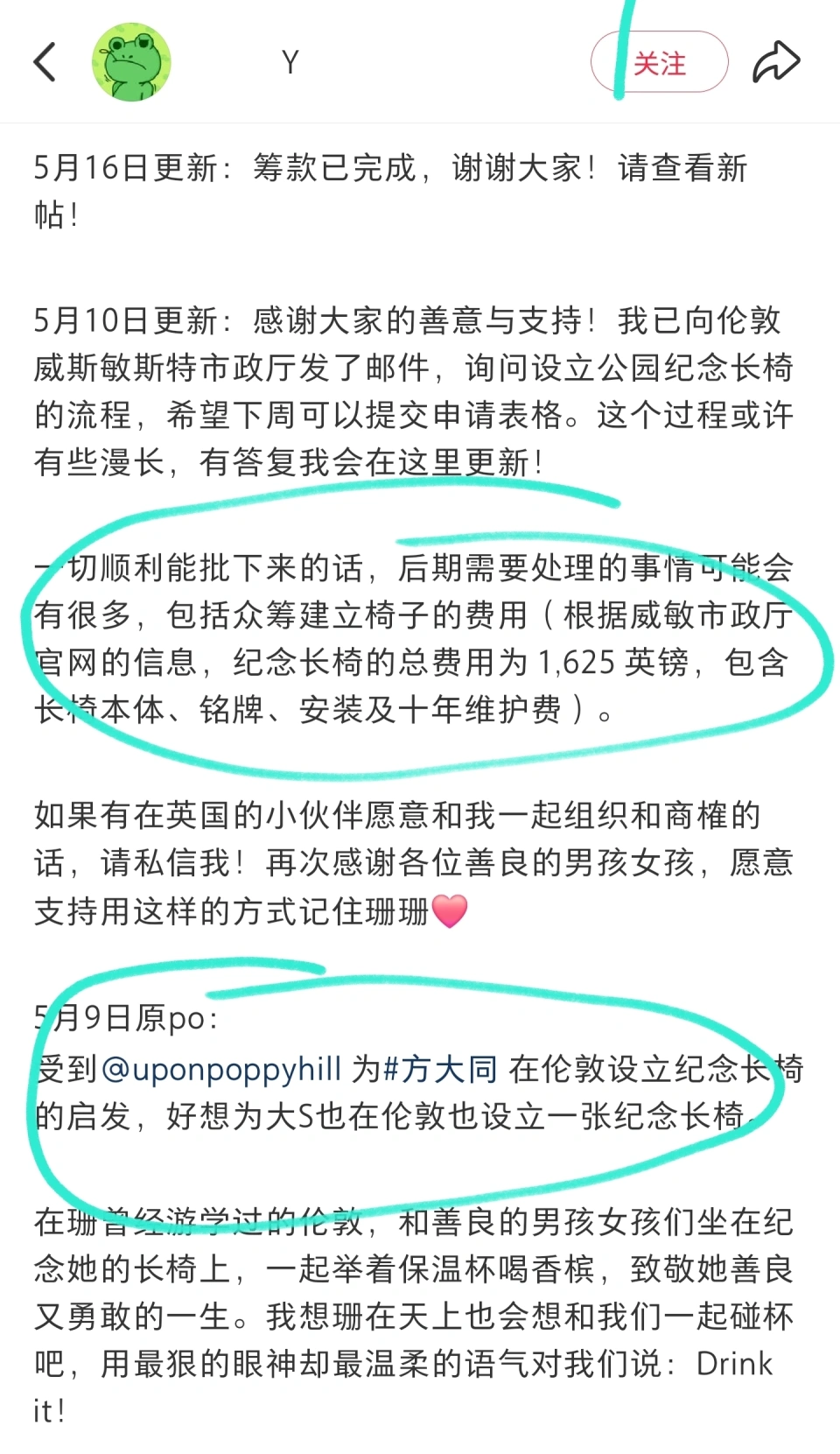
Task: Go back to the previous page
Action: click(45, 62)
